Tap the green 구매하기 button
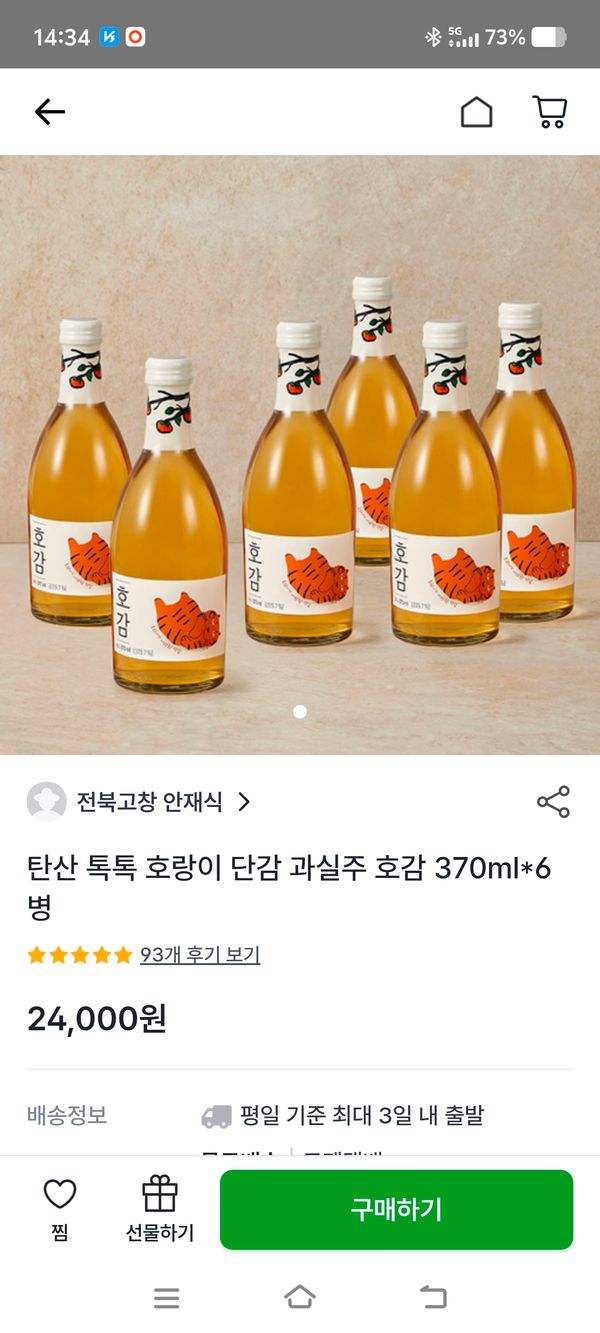Screen dimensions: 600x1333 pyautogui.click(x=396, y=1209)
